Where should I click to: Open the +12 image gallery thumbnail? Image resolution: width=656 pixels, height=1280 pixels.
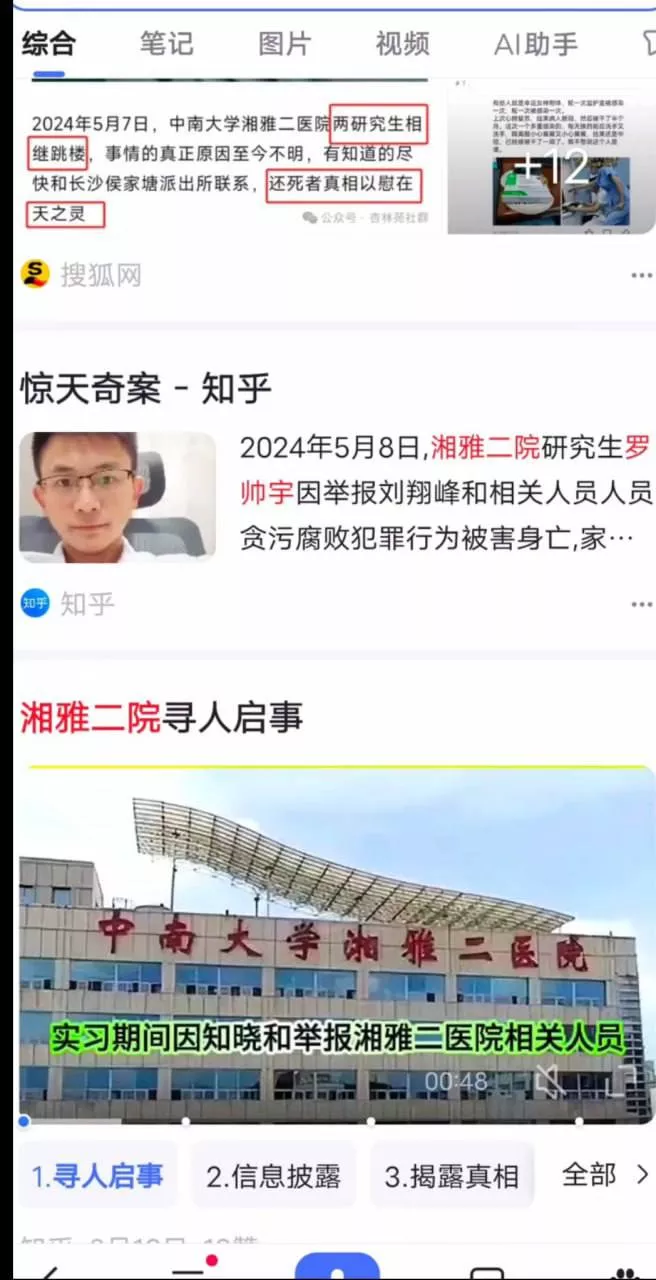pyautogui.click(x=550, y=160)
